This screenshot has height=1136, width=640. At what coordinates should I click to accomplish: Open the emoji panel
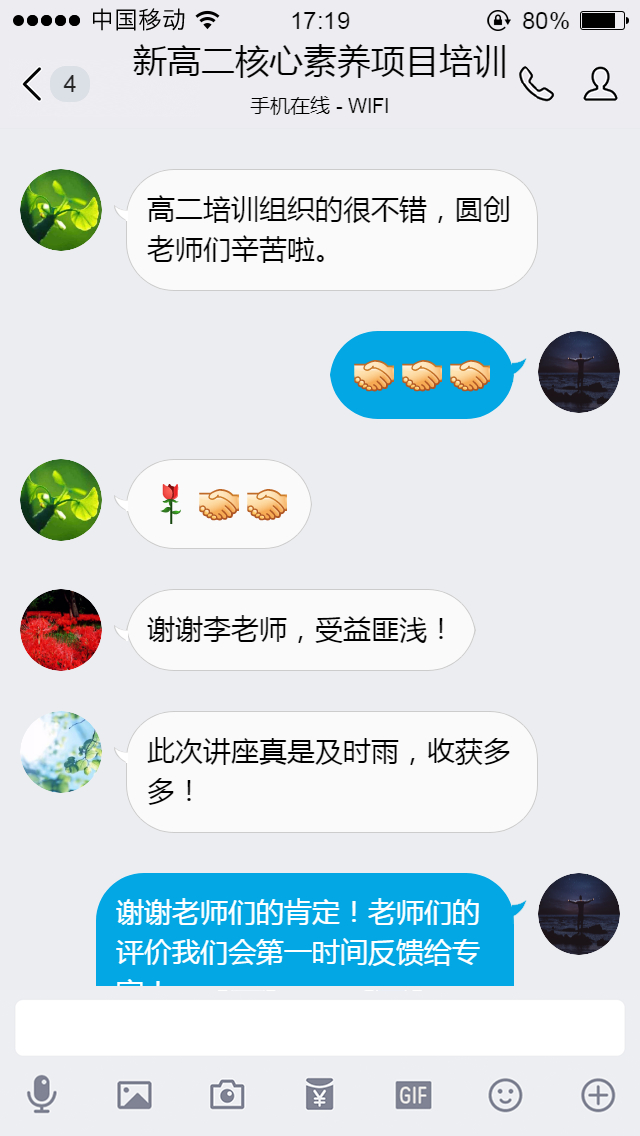point(505,1095)
